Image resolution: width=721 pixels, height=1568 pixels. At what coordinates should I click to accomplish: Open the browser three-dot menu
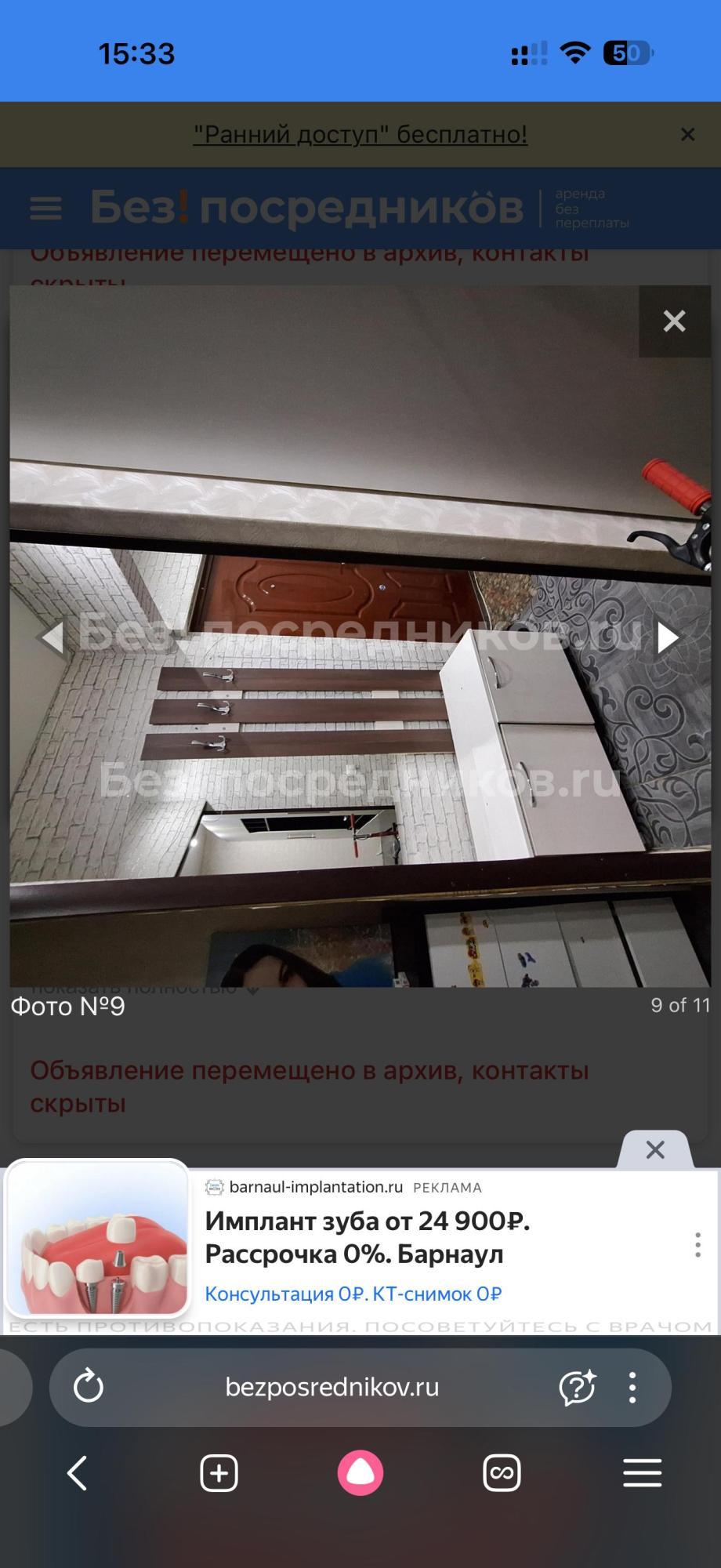pos(632,1387)
